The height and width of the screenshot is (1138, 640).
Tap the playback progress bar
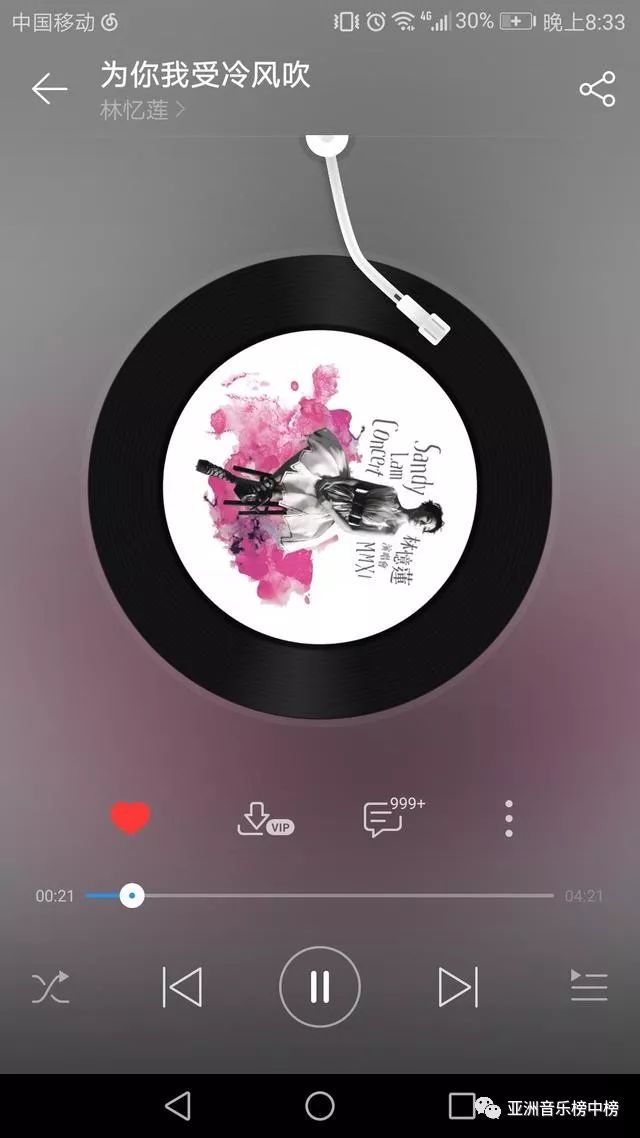319,896
